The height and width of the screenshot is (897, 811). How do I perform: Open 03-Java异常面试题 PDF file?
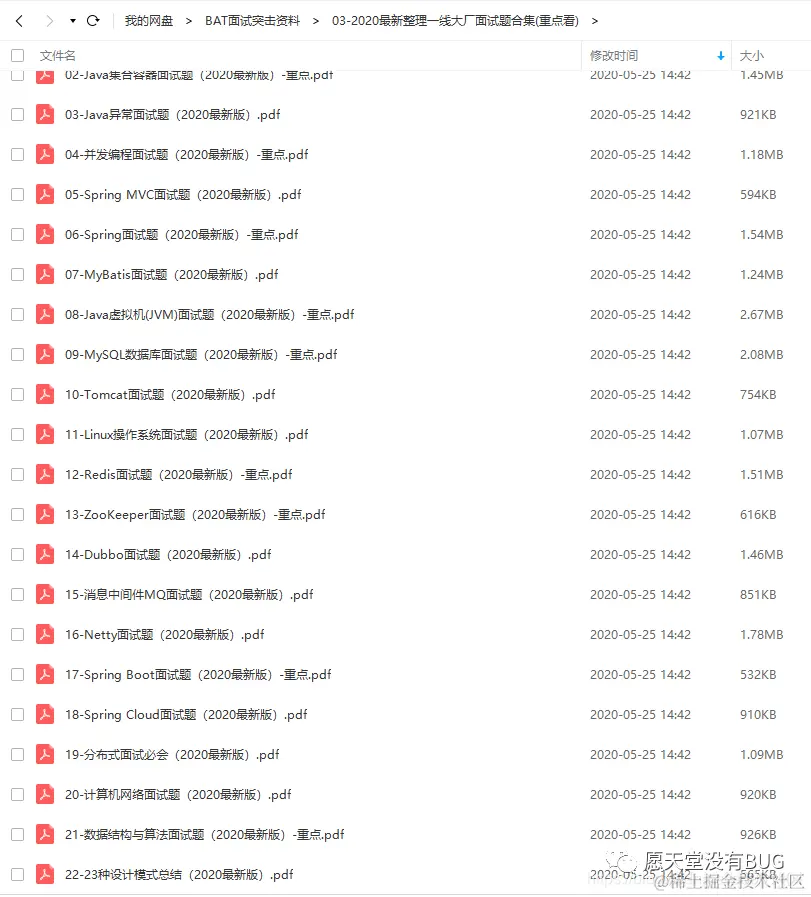[172, 115]
